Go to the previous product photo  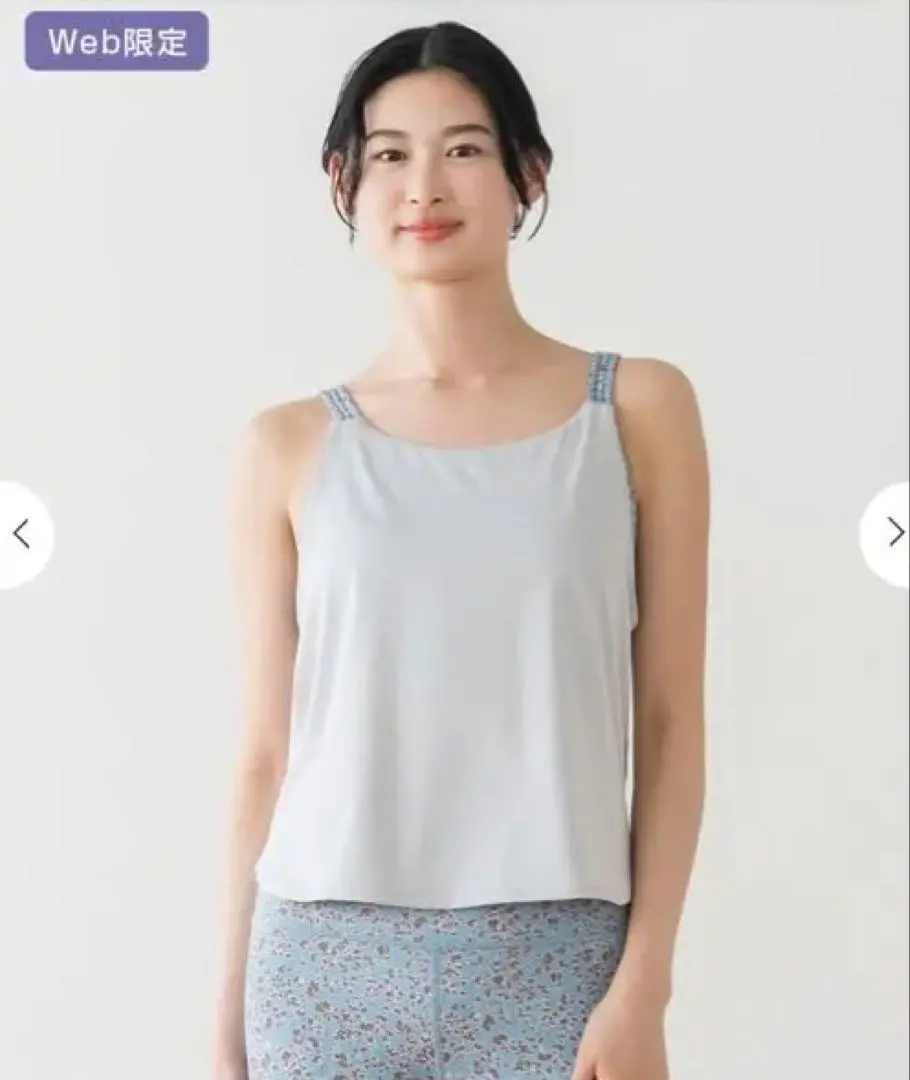(22, 534)
